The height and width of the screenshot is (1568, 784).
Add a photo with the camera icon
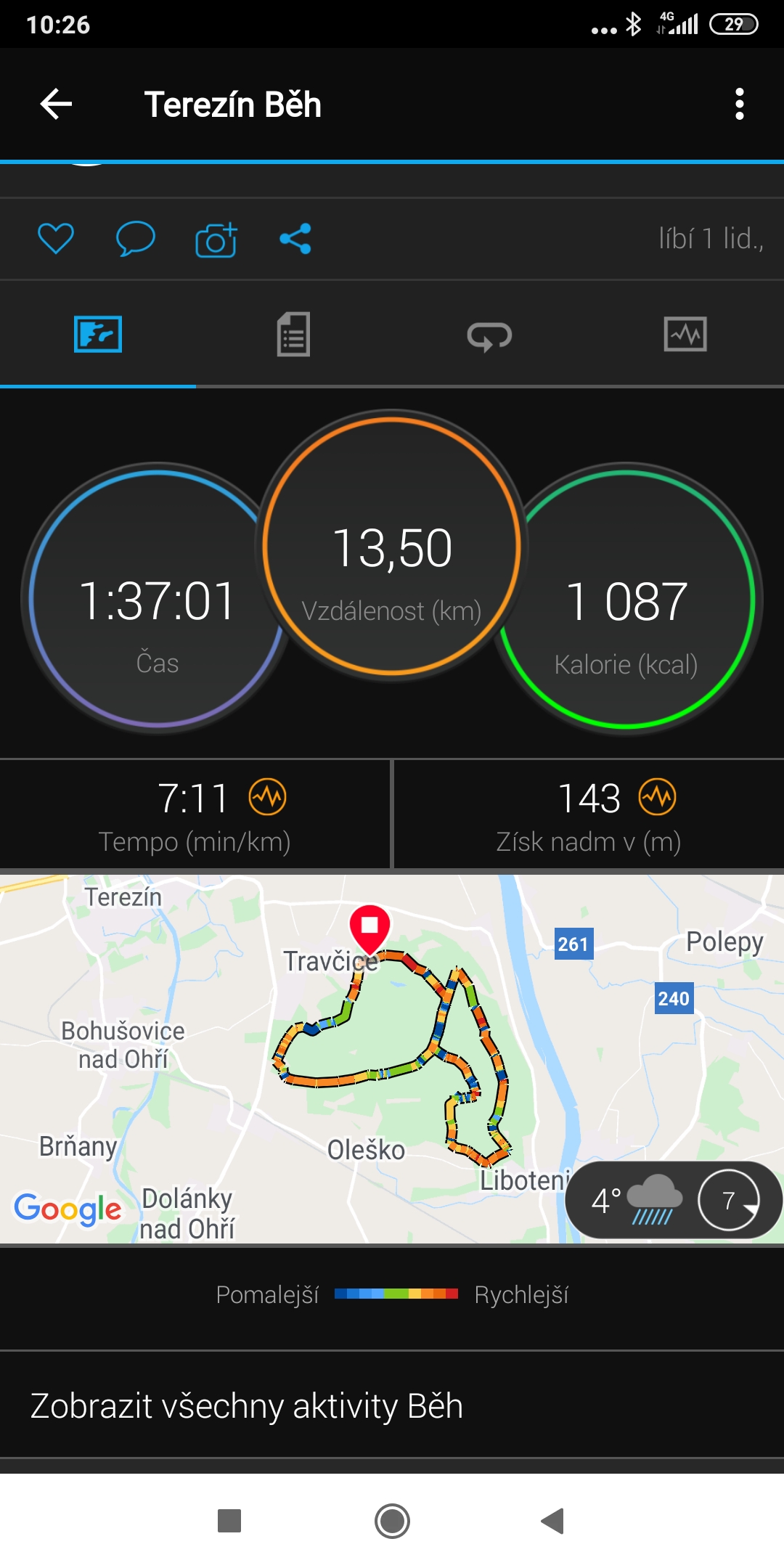216,240
